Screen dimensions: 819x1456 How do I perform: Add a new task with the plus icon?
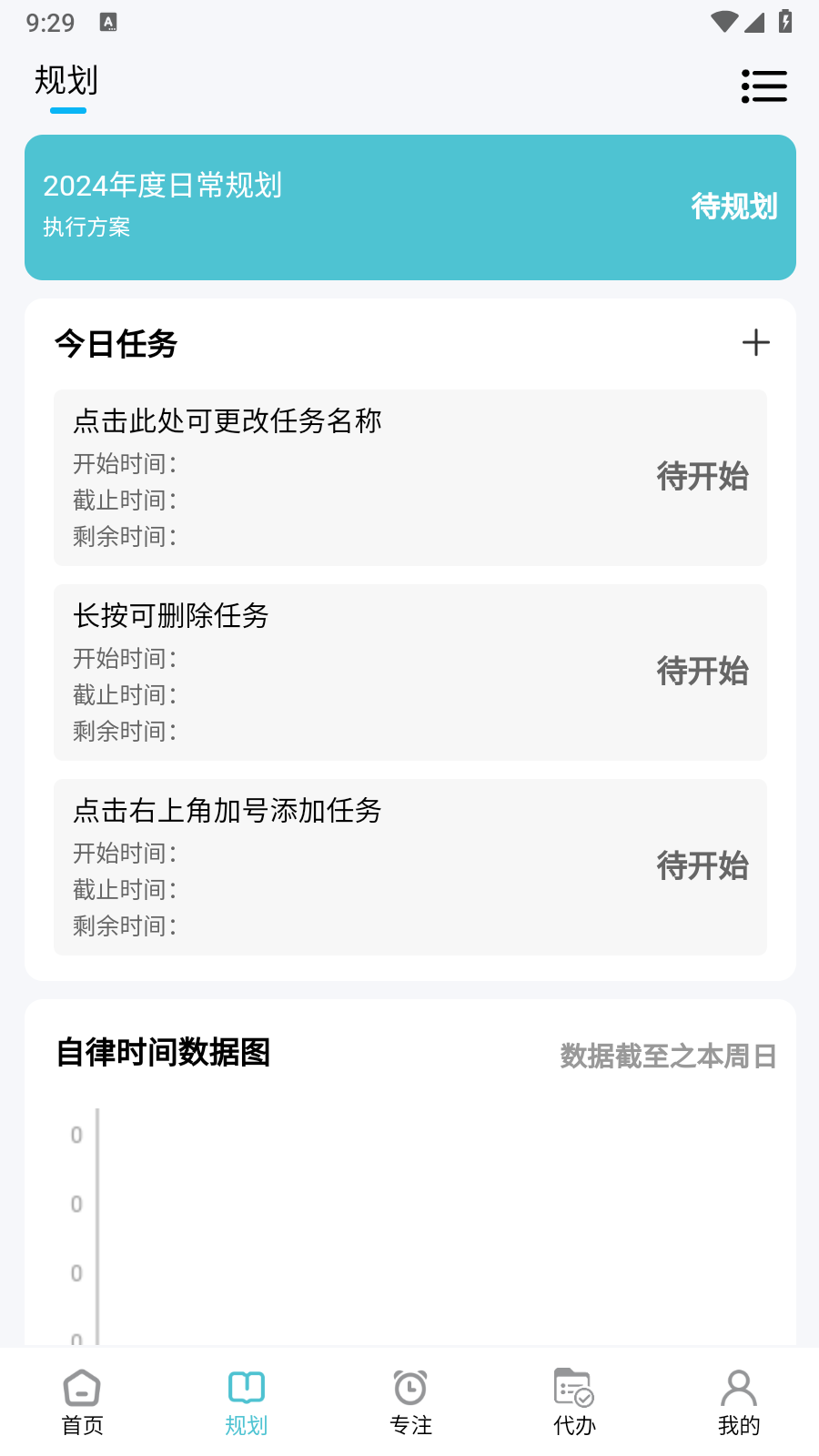755,344
